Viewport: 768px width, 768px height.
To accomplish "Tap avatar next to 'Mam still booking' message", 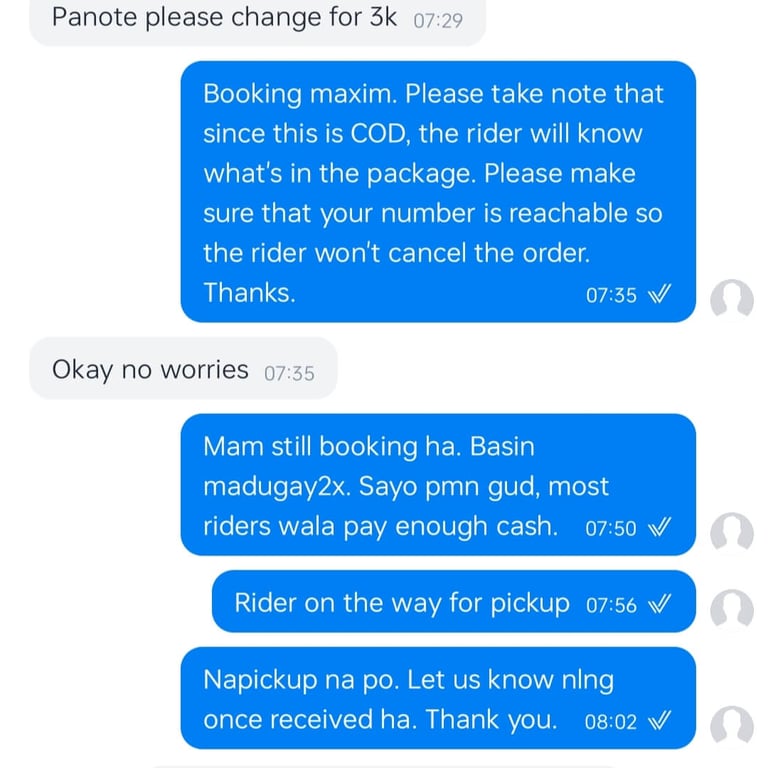I will (731, 531).
